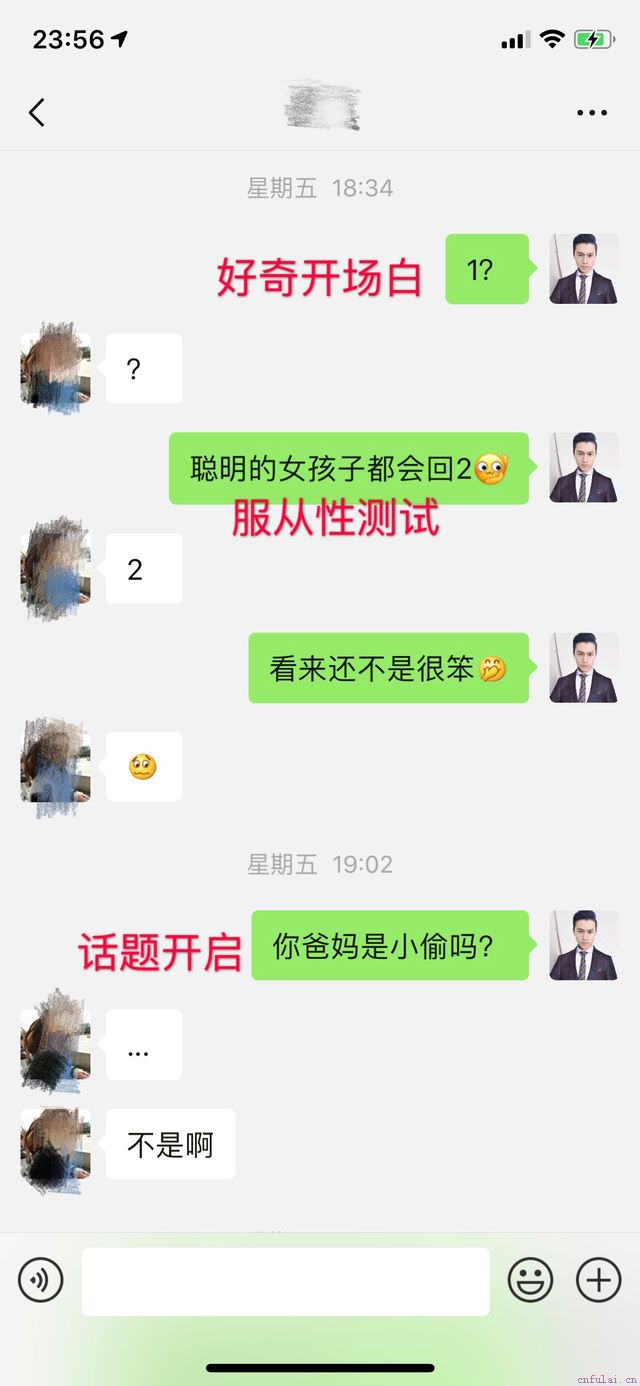Screen dimensions: 640x1386
Task: Open the plus attachments menu
Action: [598, 1280]
